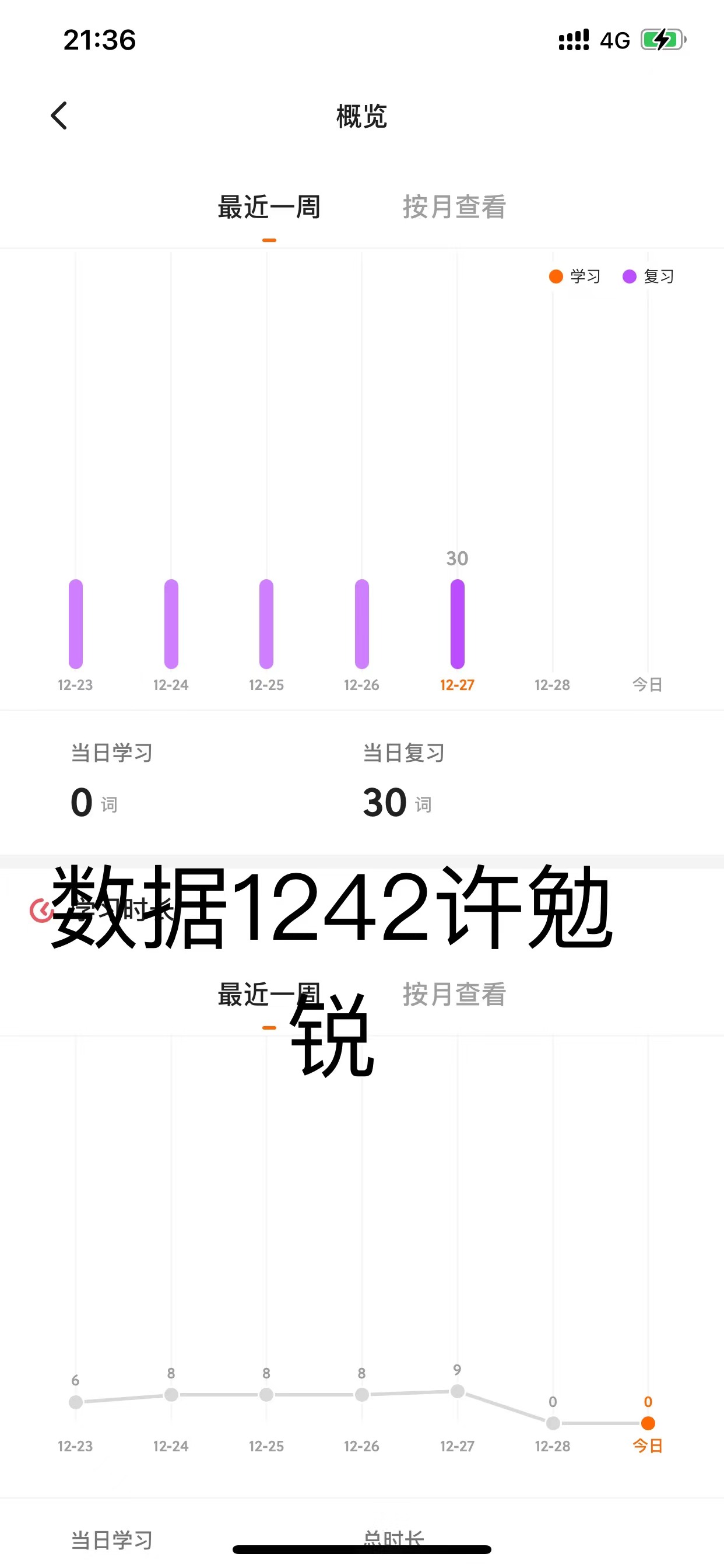
Task: Switch to 按月查看 tab under 概览
Action: point(454,207)
